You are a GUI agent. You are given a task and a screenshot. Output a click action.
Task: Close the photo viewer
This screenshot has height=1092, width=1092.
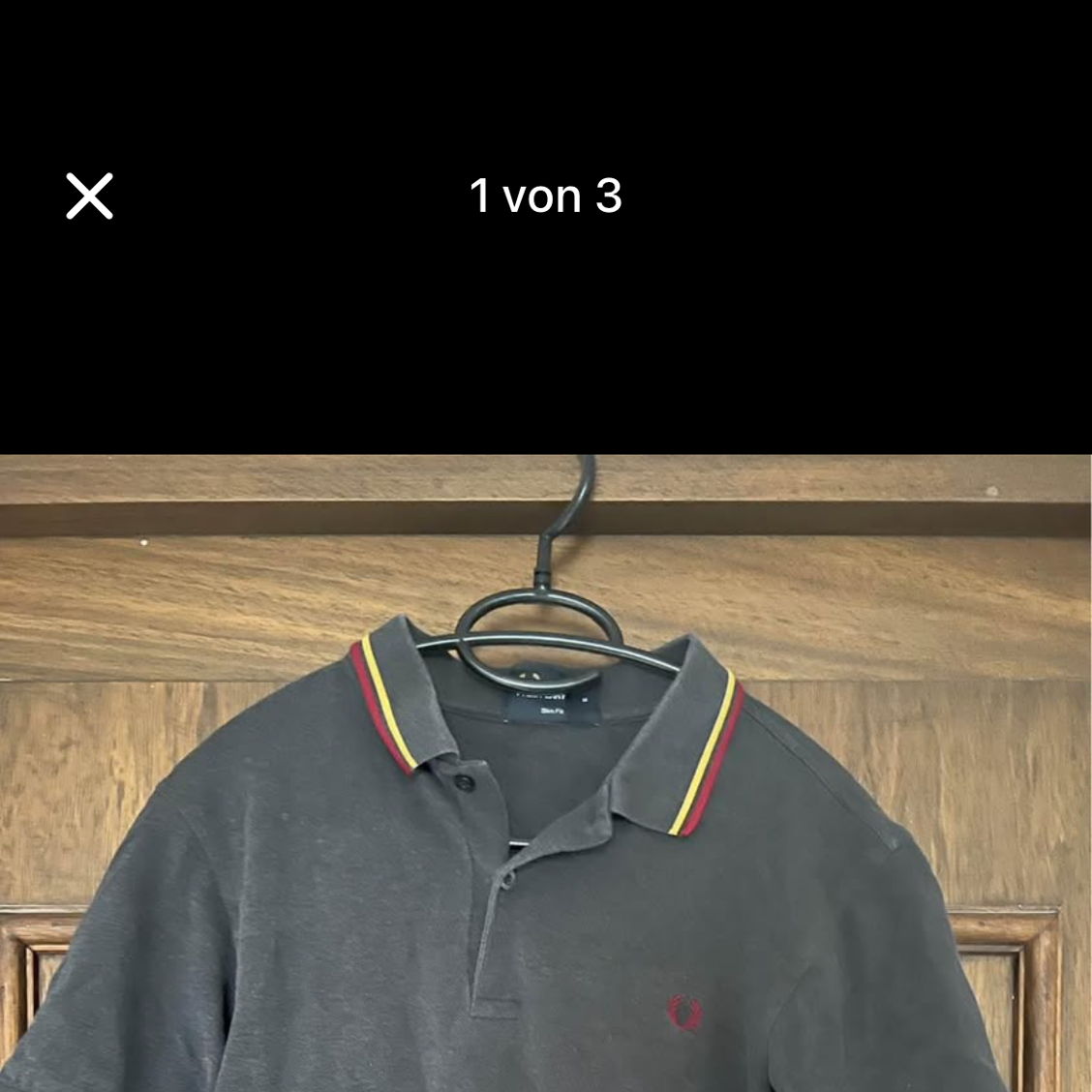click(89, 197)
